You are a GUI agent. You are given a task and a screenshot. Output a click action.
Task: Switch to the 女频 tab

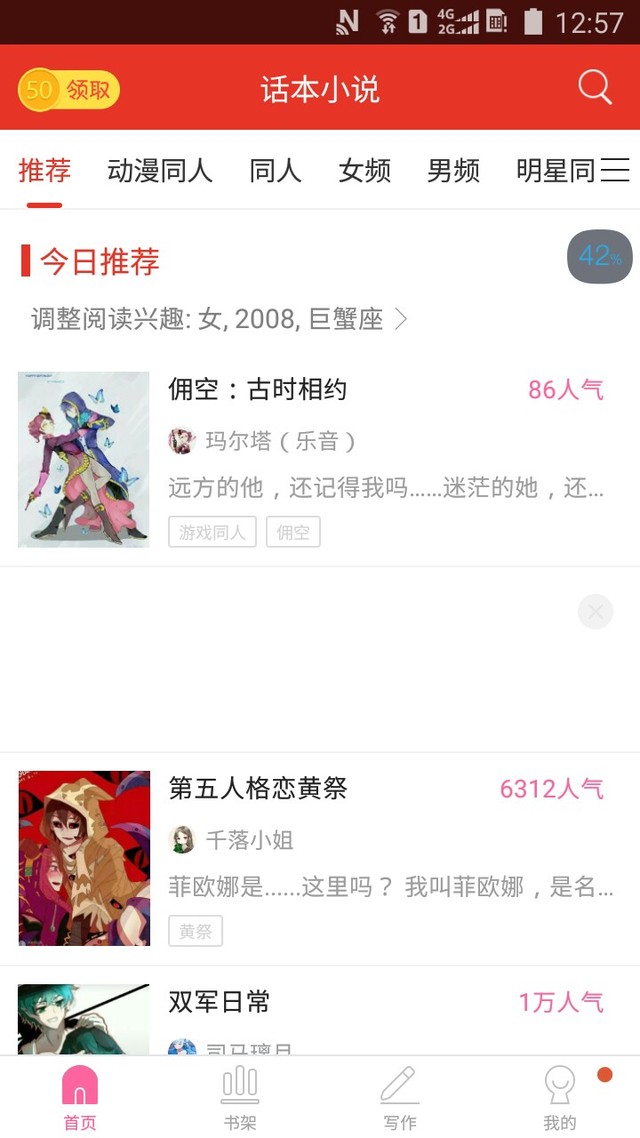tap(364, 171)
